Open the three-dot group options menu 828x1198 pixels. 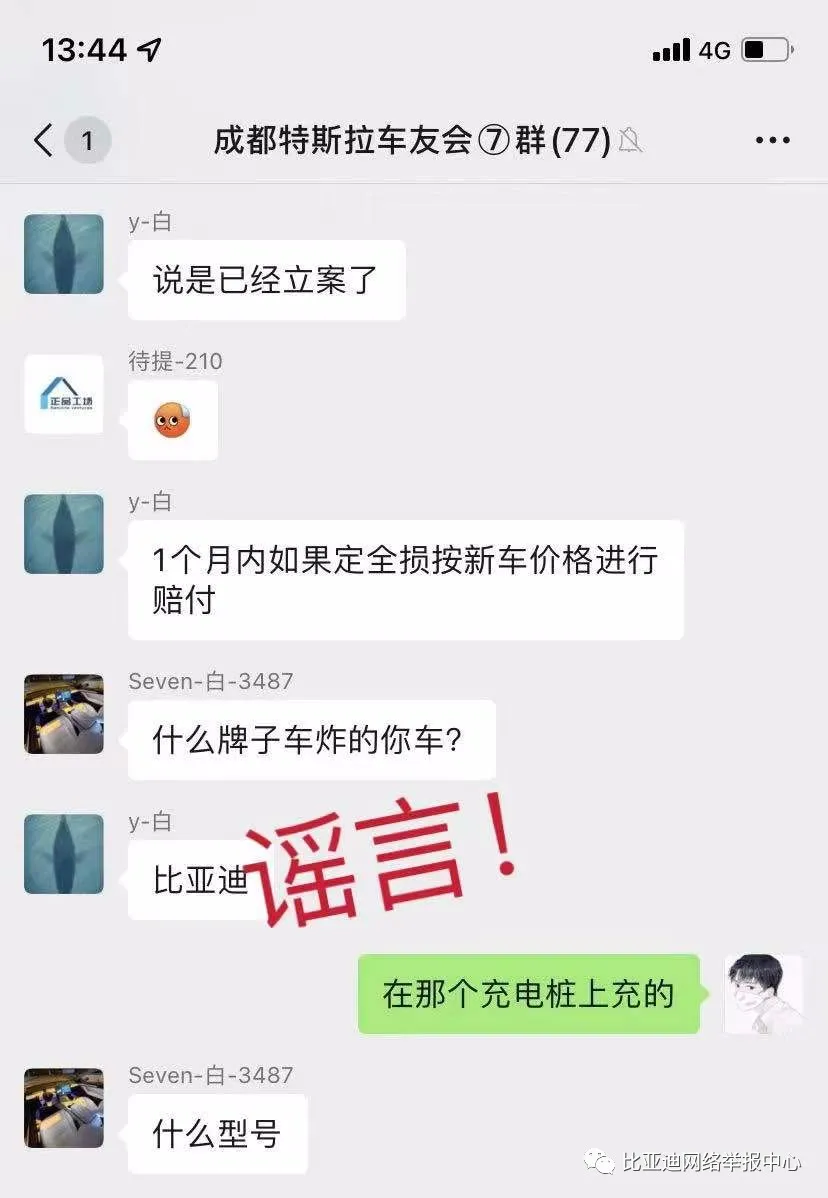coord(771,140)
